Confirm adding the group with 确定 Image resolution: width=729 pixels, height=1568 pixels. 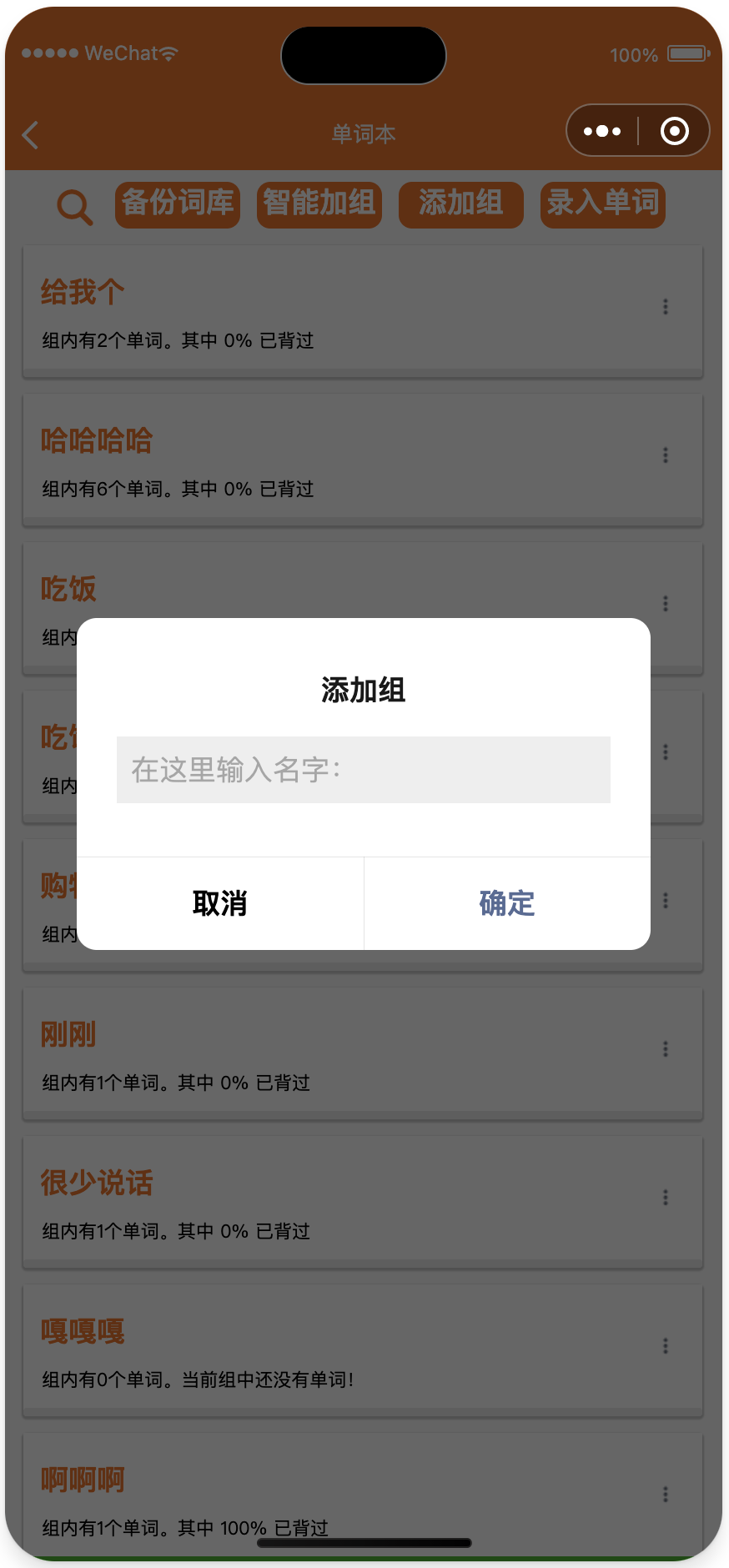point(506,903)
